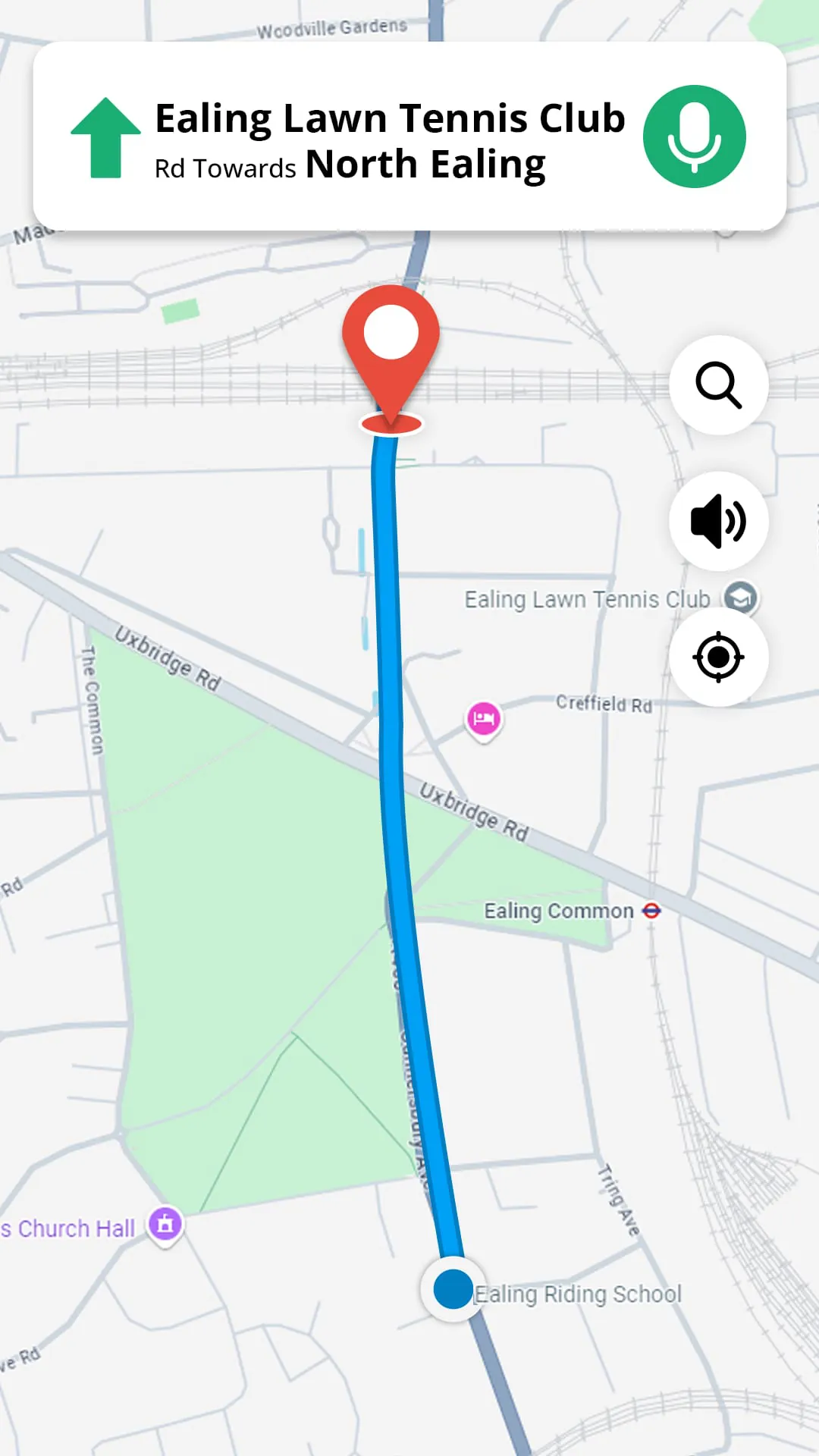Tap the Ealing Riding School start dot

pos(452,1289)
